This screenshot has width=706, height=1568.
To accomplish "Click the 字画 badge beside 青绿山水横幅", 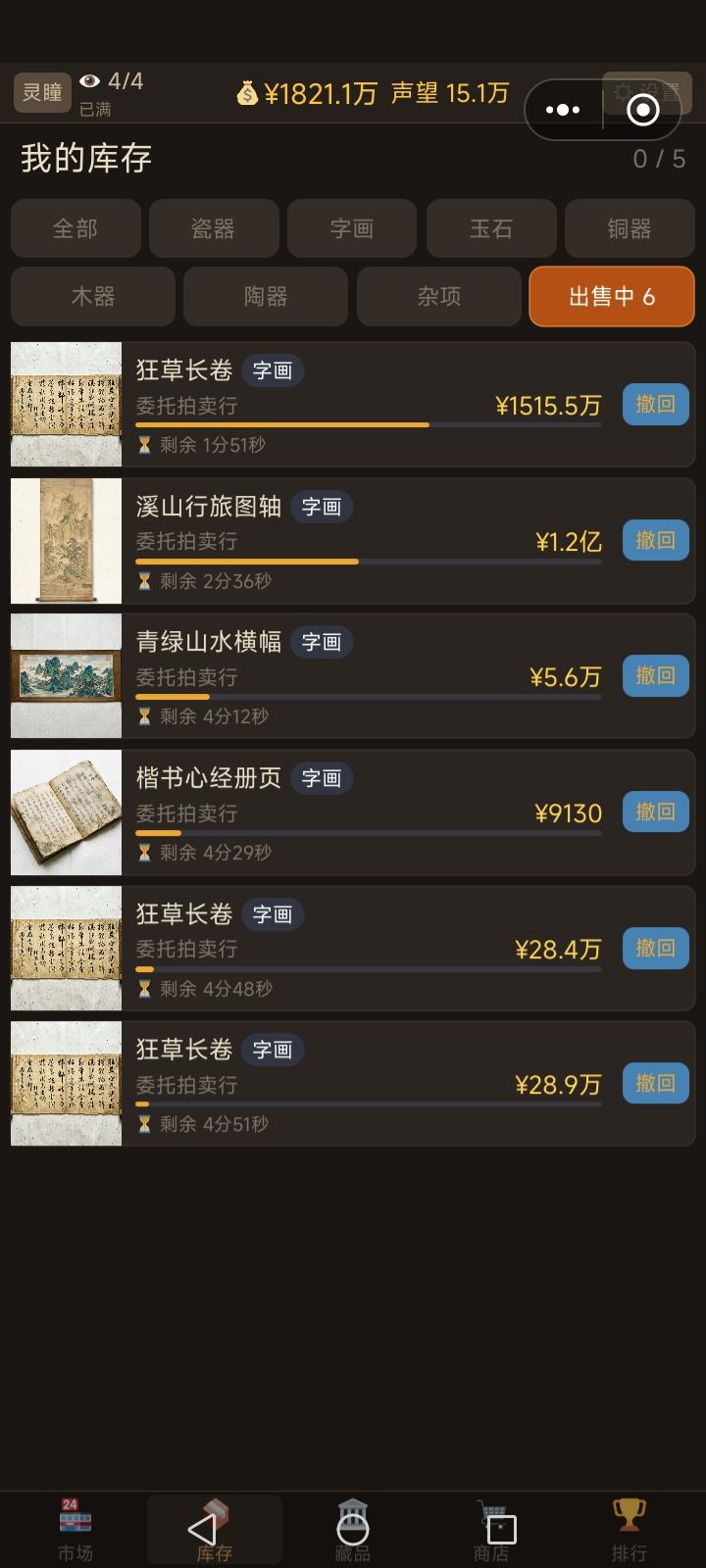I will coord(321,642).
